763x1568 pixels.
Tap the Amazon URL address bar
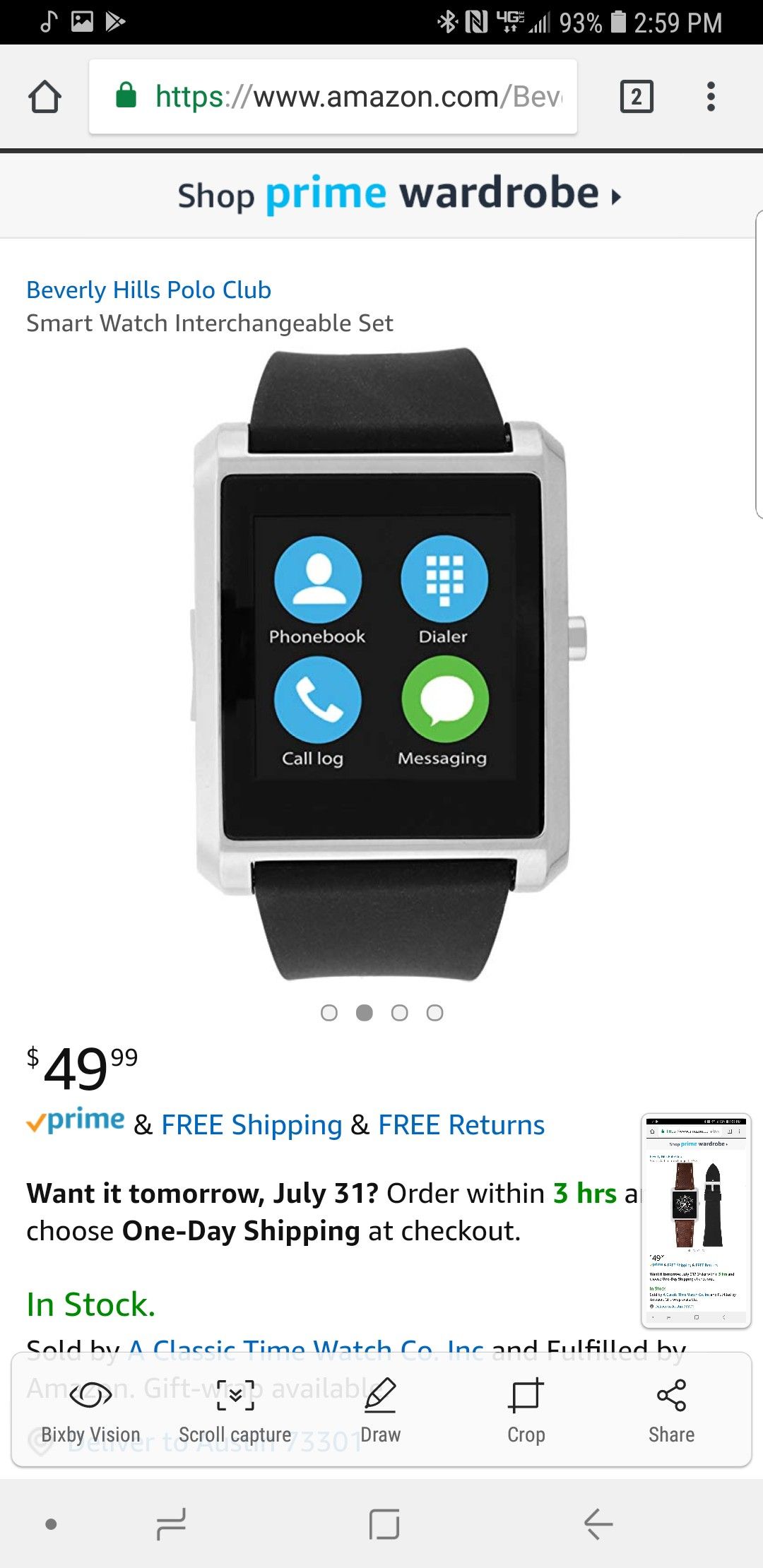(333, 97)
